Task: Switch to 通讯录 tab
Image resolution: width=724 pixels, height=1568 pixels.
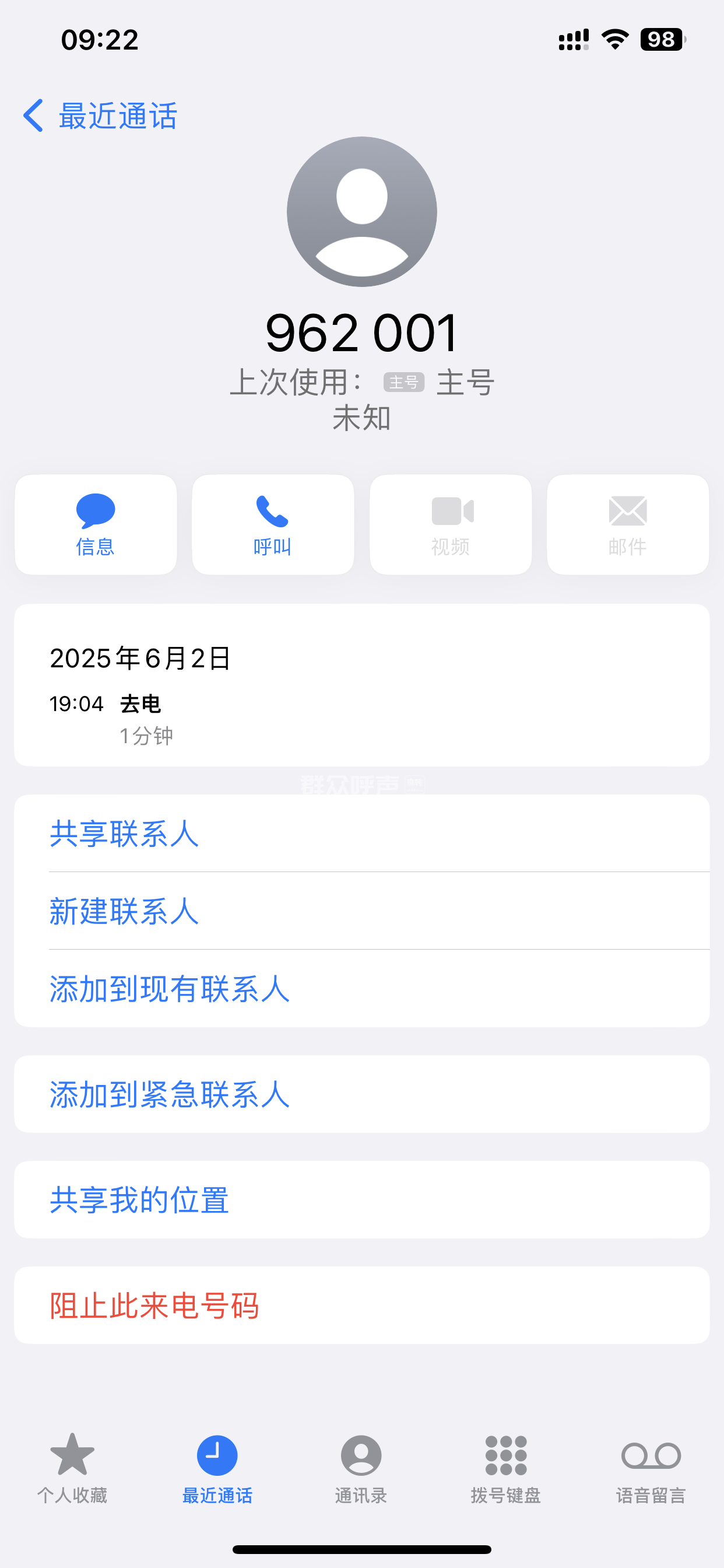Action: pos(361,1468)
